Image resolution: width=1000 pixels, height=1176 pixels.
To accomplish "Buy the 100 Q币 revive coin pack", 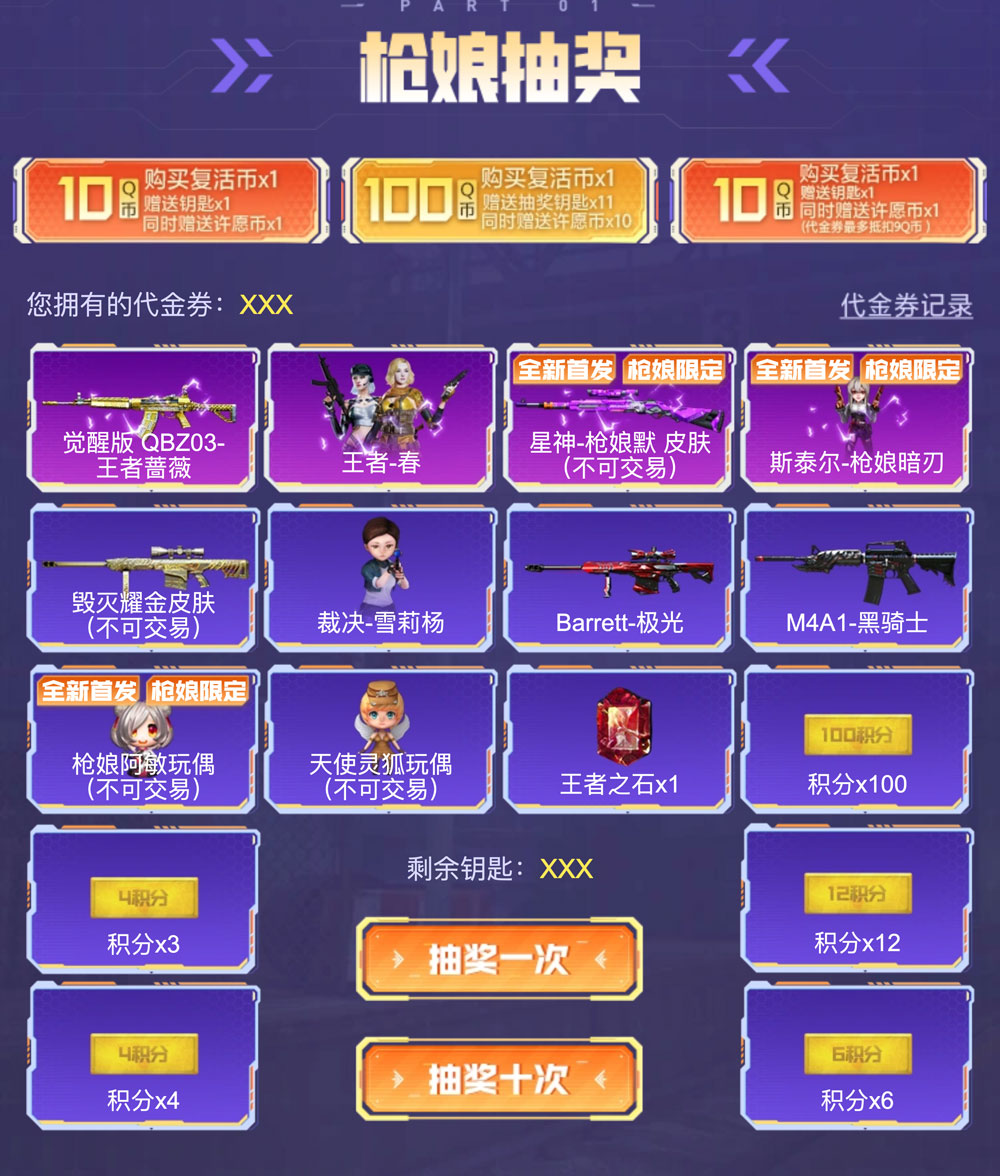I will point(499,201).
